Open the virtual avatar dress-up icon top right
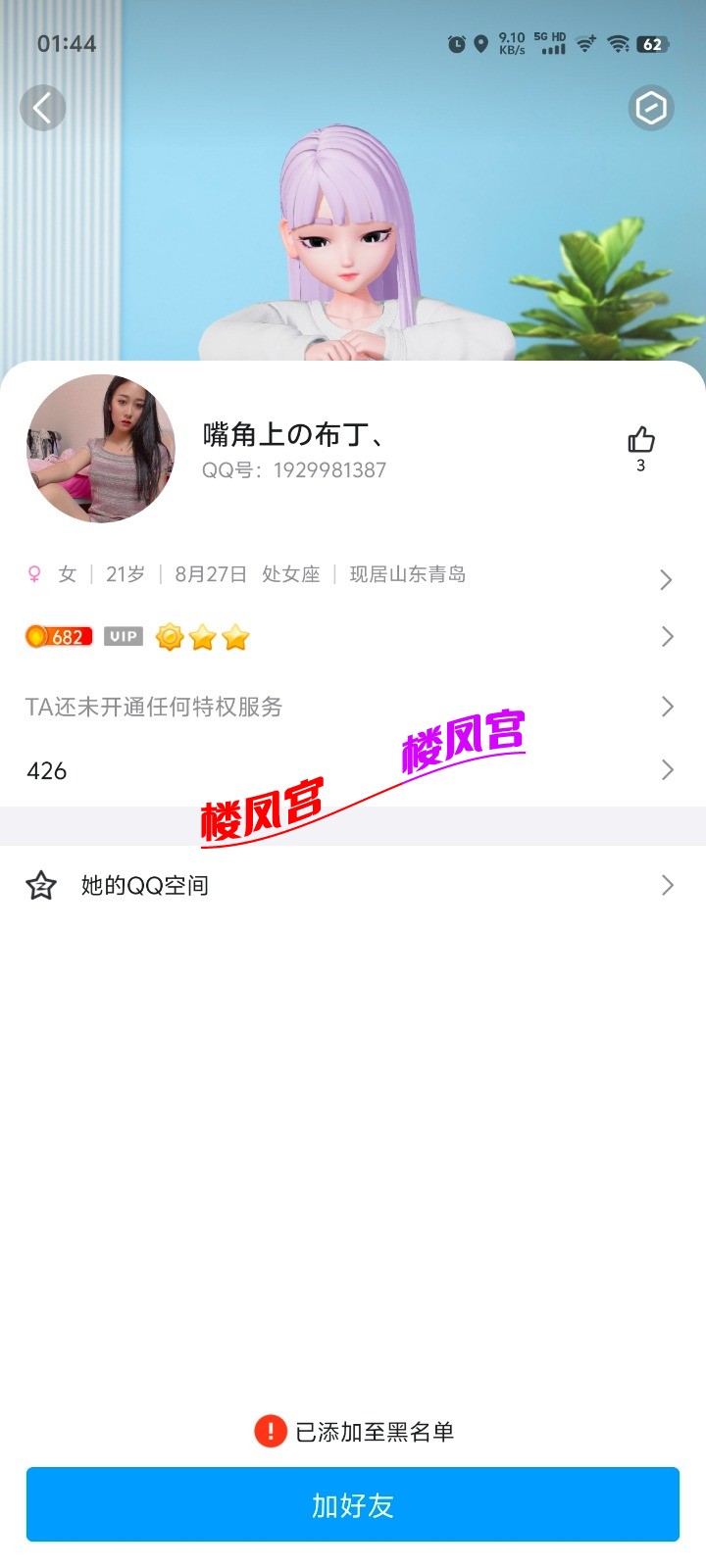The height and width of the screenshot is (1568, 706). click(x=651, y=108)
